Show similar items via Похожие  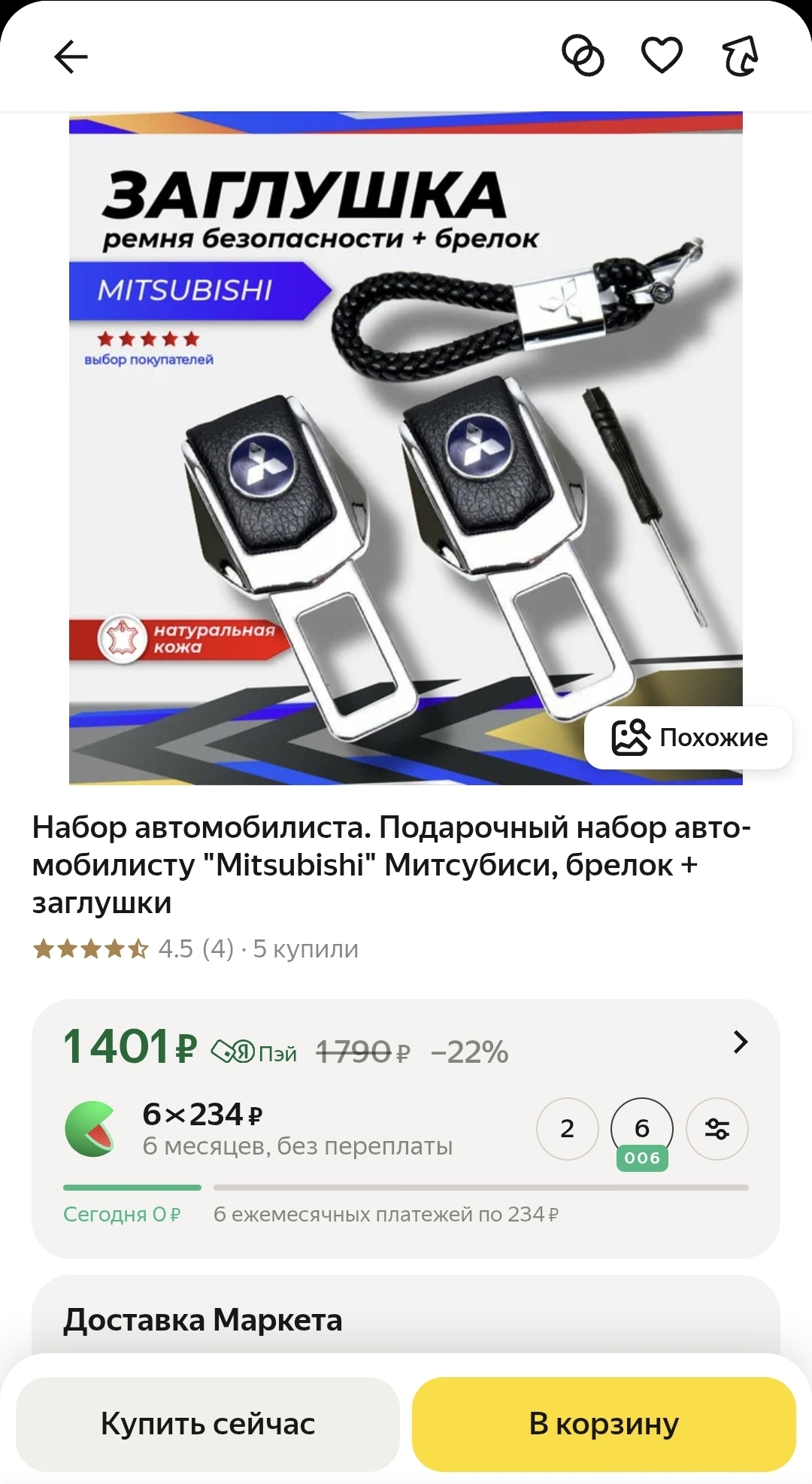689,738
